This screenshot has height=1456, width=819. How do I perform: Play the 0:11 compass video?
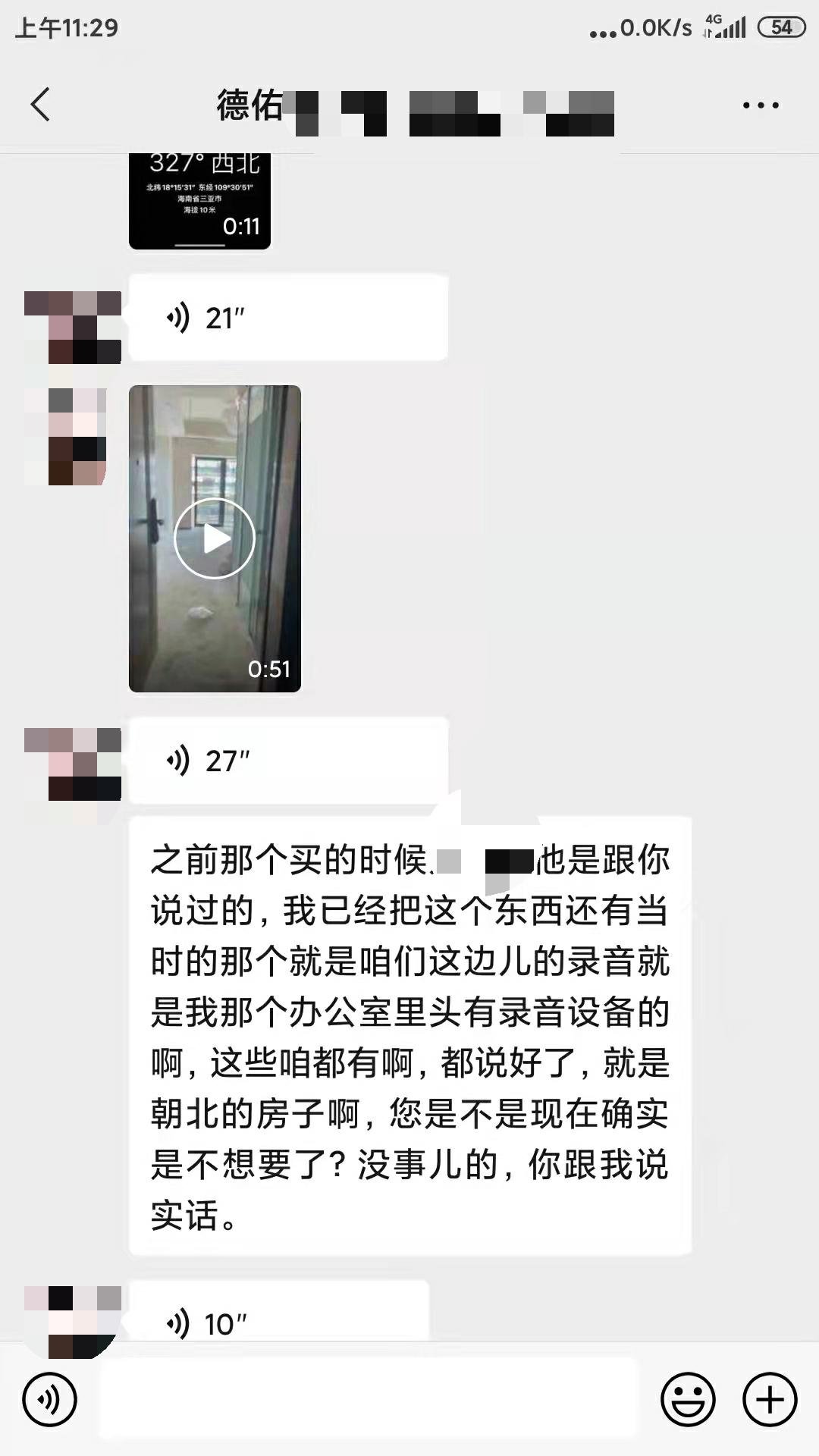click(199, 201)
